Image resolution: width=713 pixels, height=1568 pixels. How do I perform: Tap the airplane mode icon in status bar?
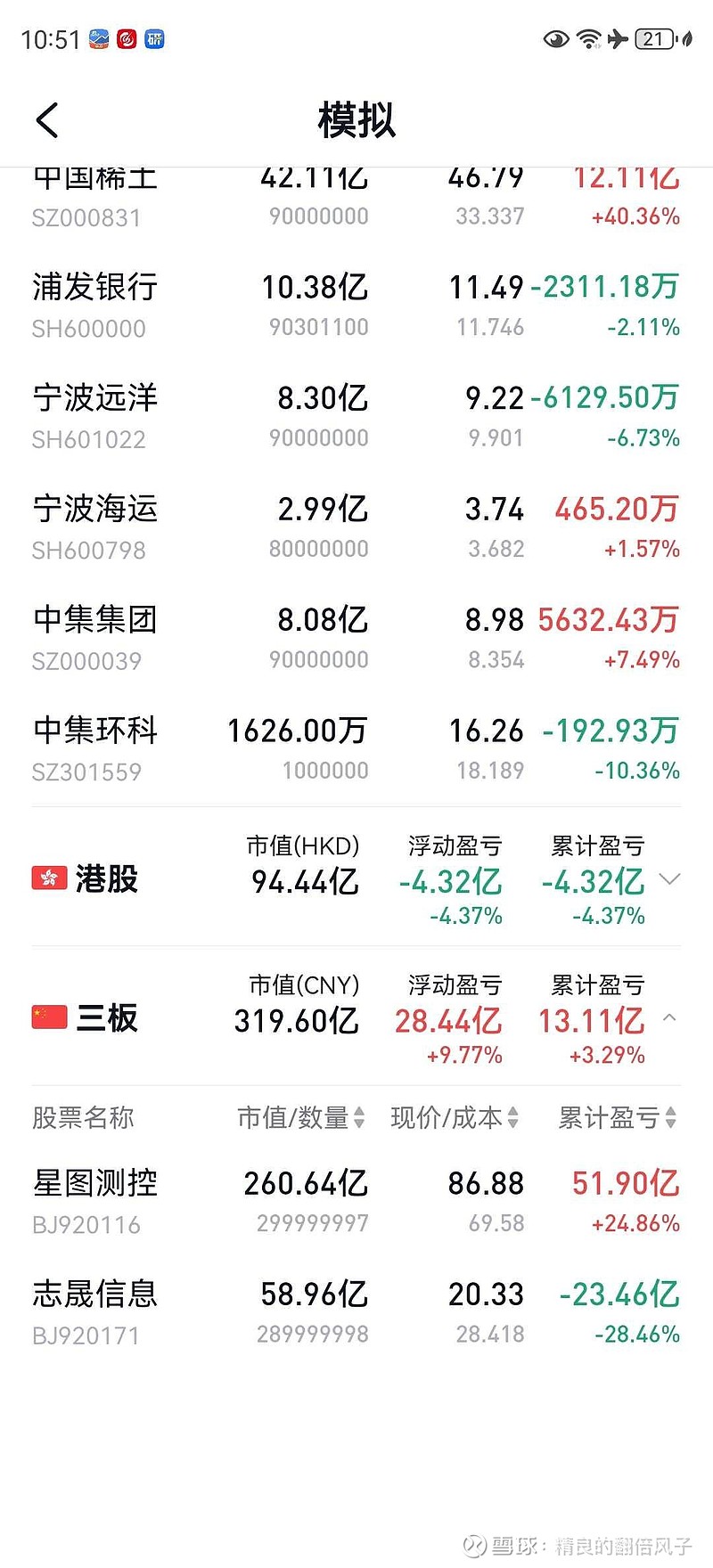point(619,39)
